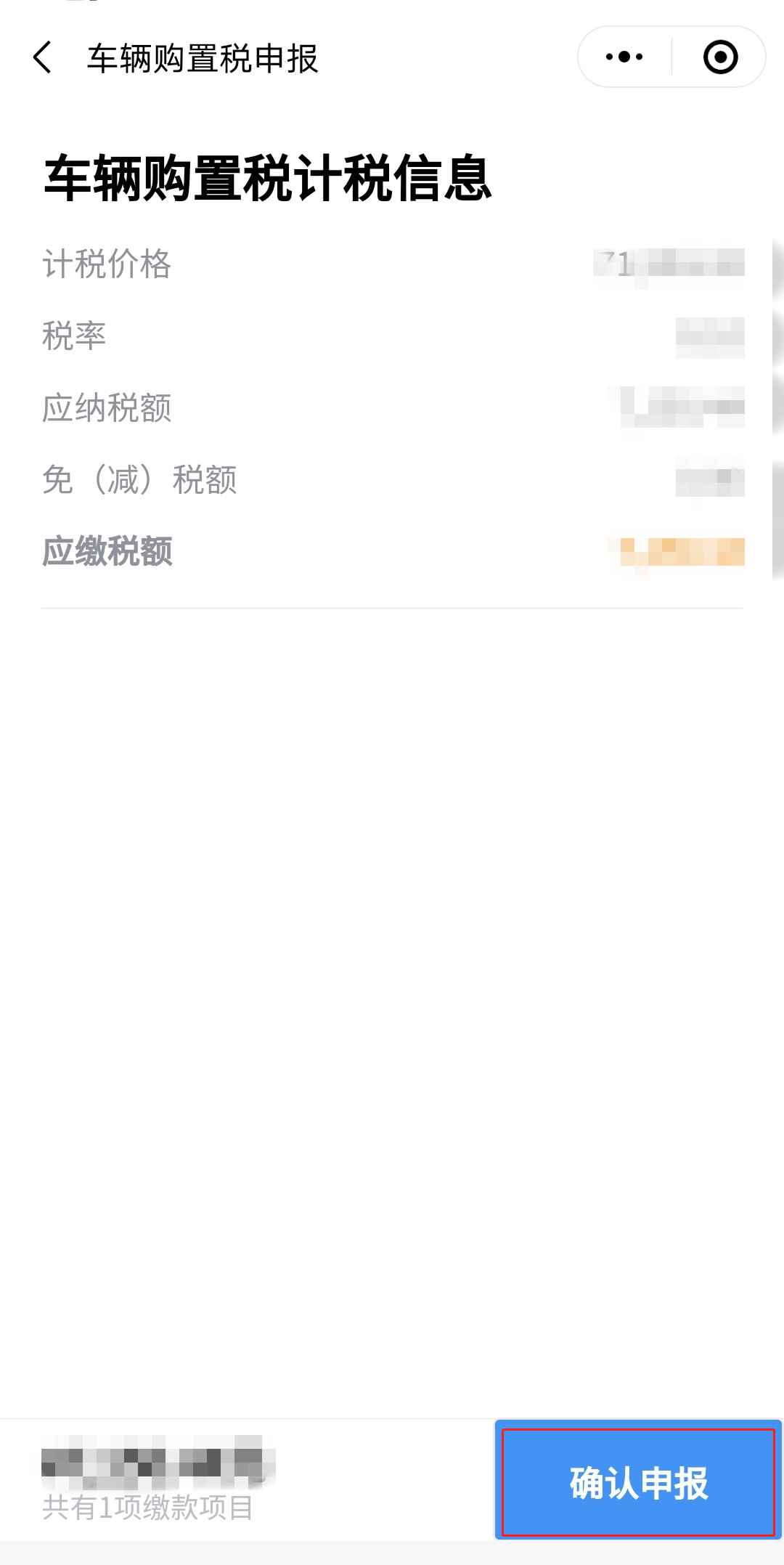Tap the 确认申报 button
This screenshot has height=1565, width=784.
pos(639,1481)
